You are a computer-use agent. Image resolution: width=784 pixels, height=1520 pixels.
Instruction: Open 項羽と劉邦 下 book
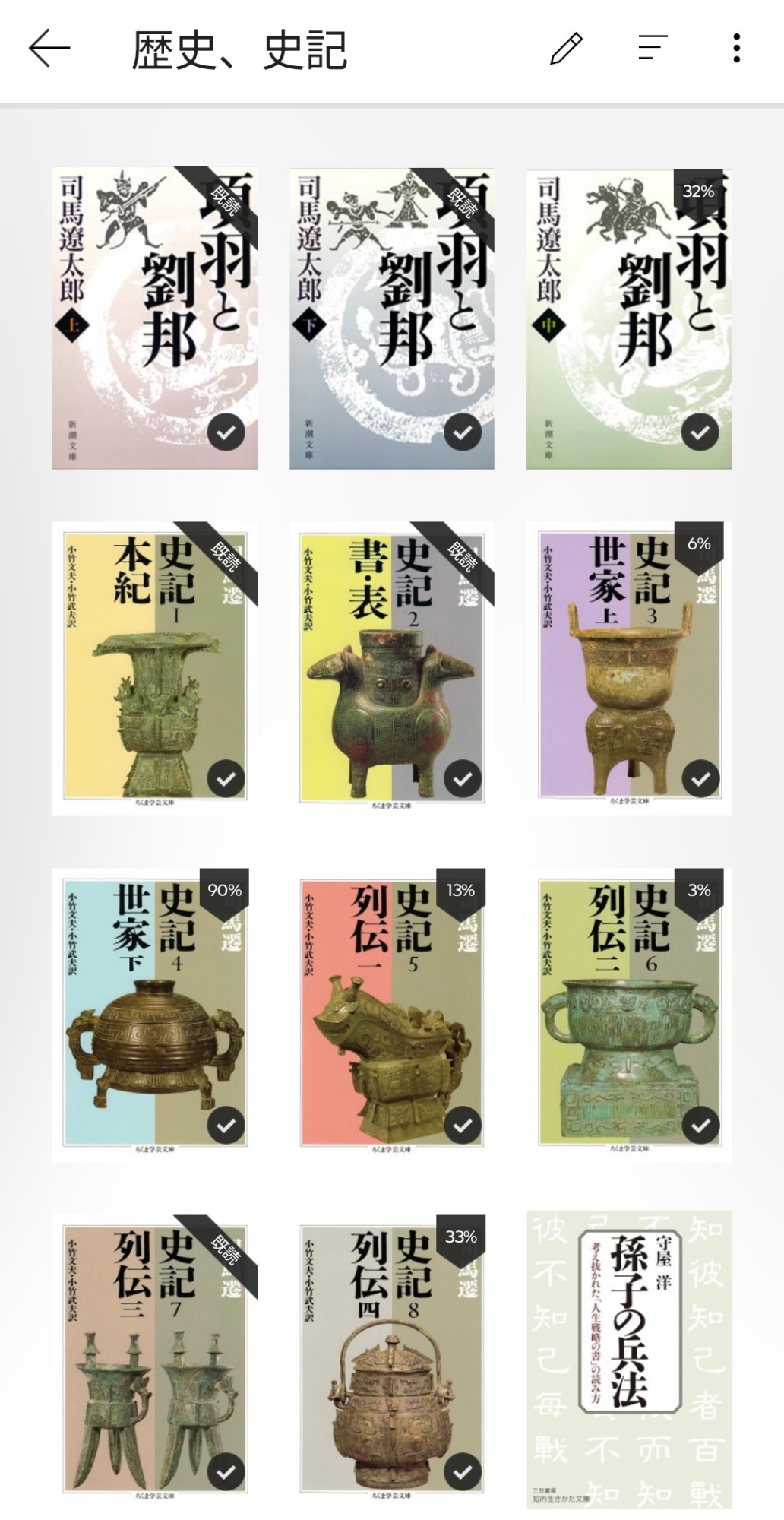tap(391, 318)
